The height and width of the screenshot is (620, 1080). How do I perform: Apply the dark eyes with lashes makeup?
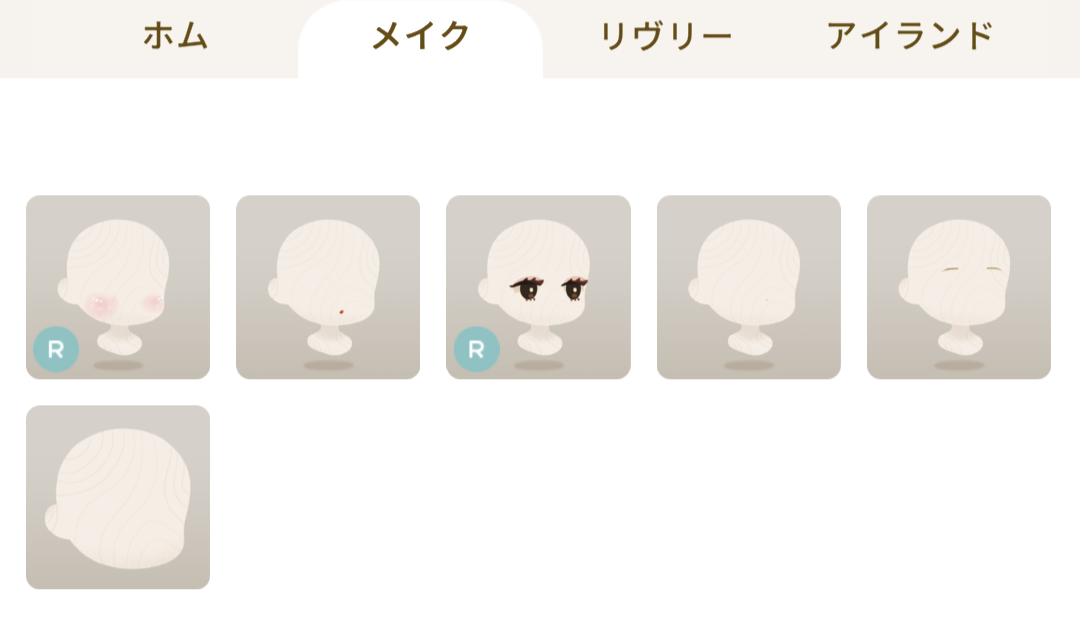point(538,287)
